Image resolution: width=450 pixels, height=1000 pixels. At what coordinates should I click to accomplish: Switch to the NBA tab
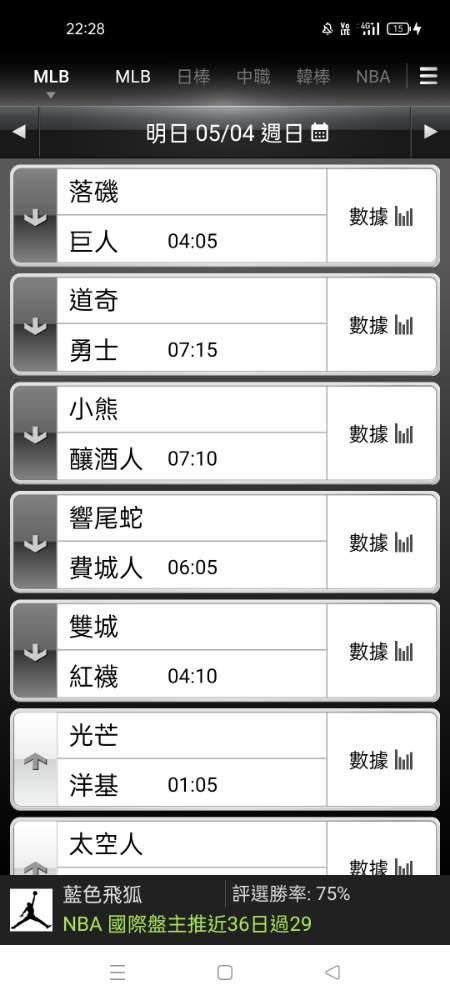pos(373,77)
